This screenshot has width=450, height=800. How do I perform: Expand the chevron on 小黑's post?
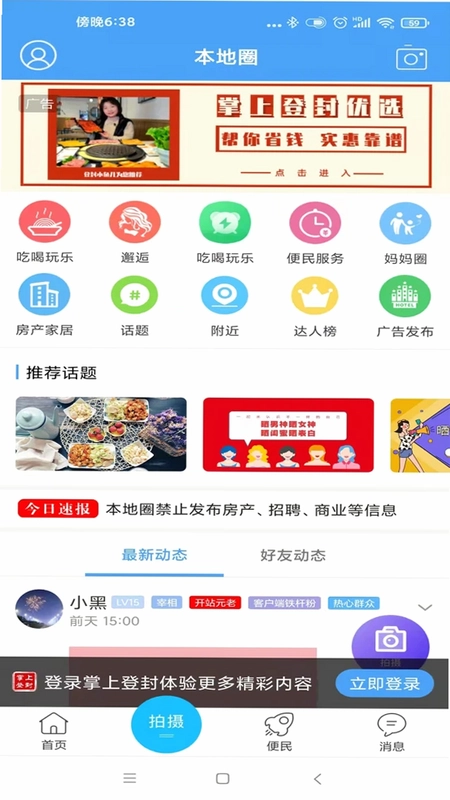(425, 607)
